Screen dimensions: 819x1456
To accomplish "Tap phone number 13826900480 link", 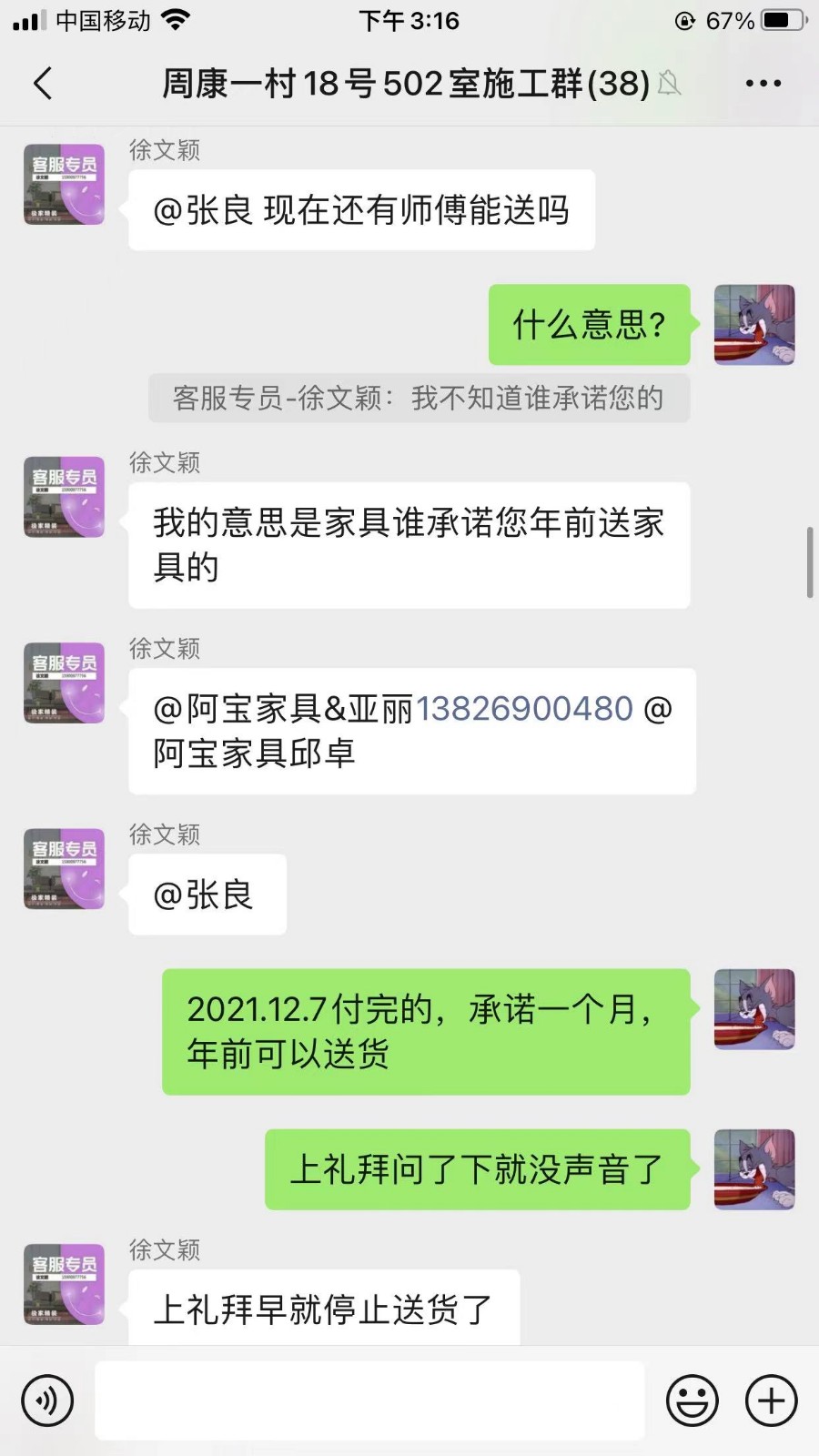I will point(524,709).
